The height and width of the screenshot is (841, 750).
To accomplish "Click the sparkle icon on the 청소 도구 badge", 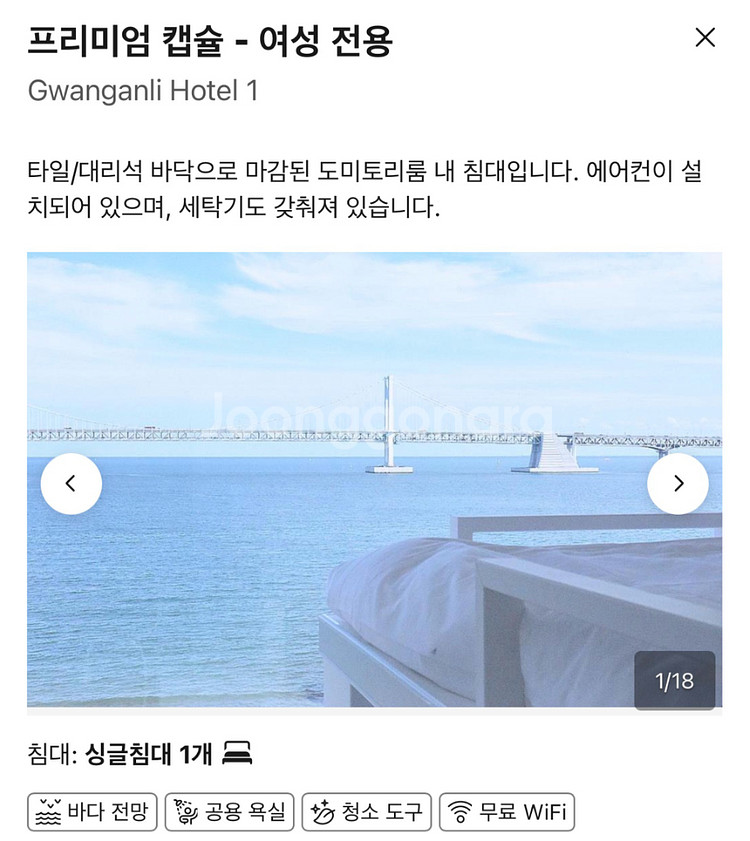I will (322, 811).
